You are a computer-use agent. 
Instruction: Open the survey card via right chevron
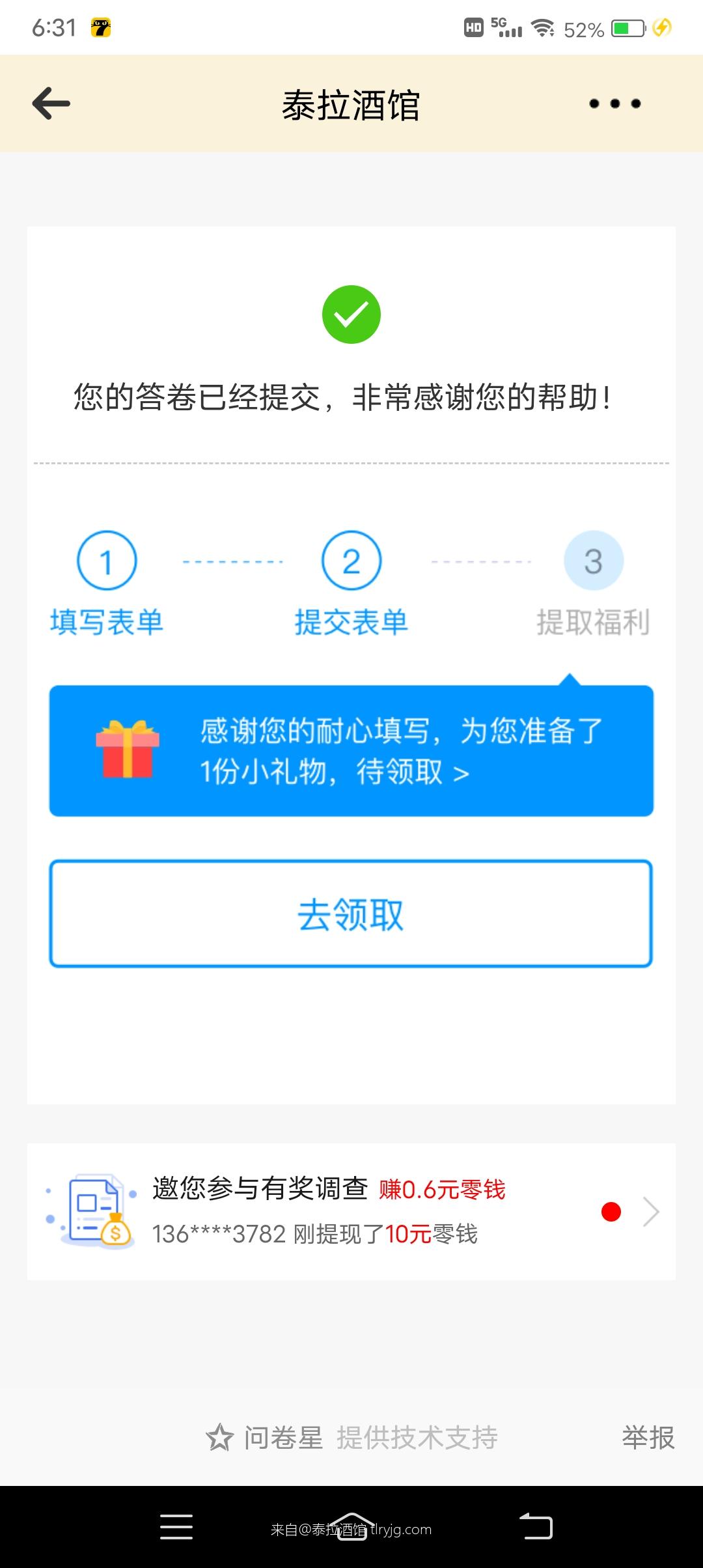click(651, 1211)
